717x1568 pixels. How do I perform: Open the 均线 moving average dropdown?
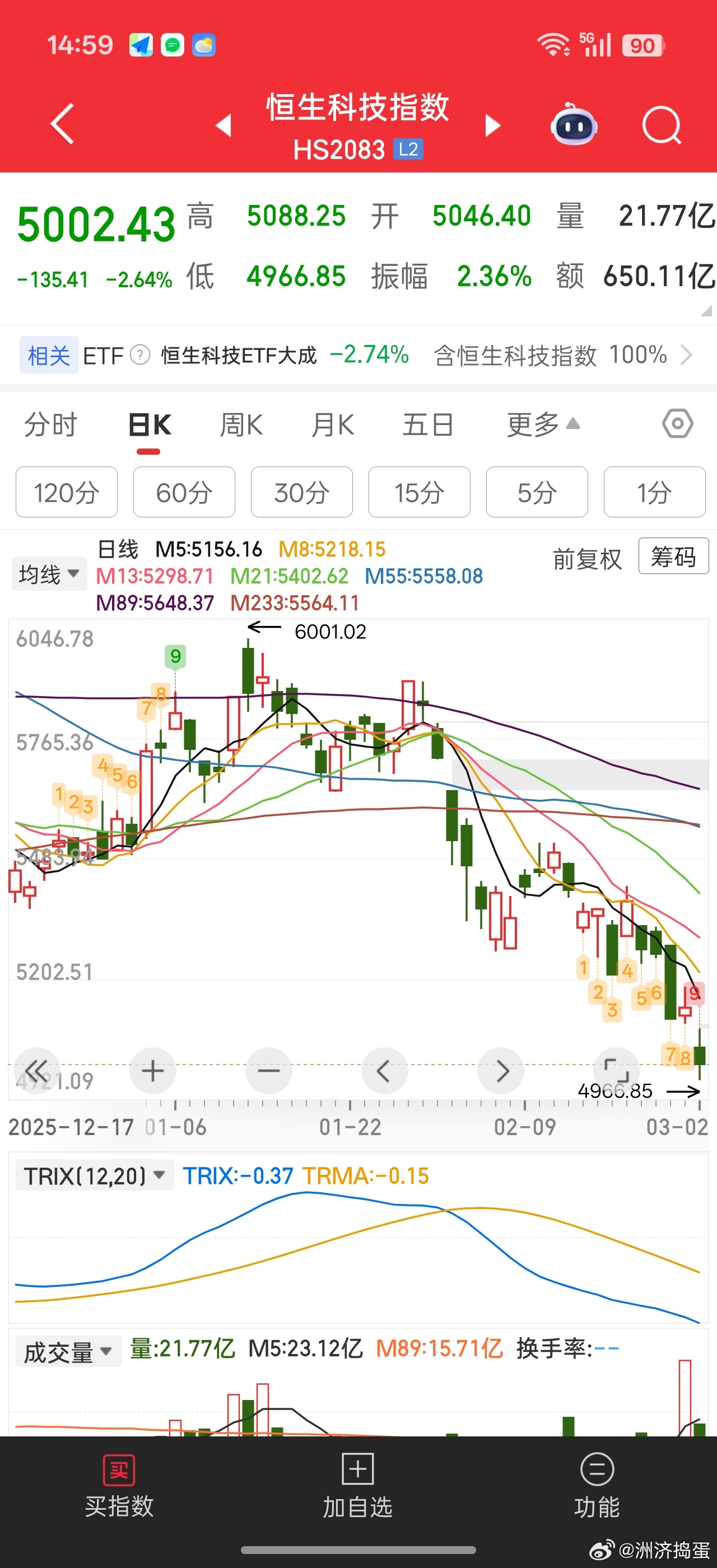48,573
